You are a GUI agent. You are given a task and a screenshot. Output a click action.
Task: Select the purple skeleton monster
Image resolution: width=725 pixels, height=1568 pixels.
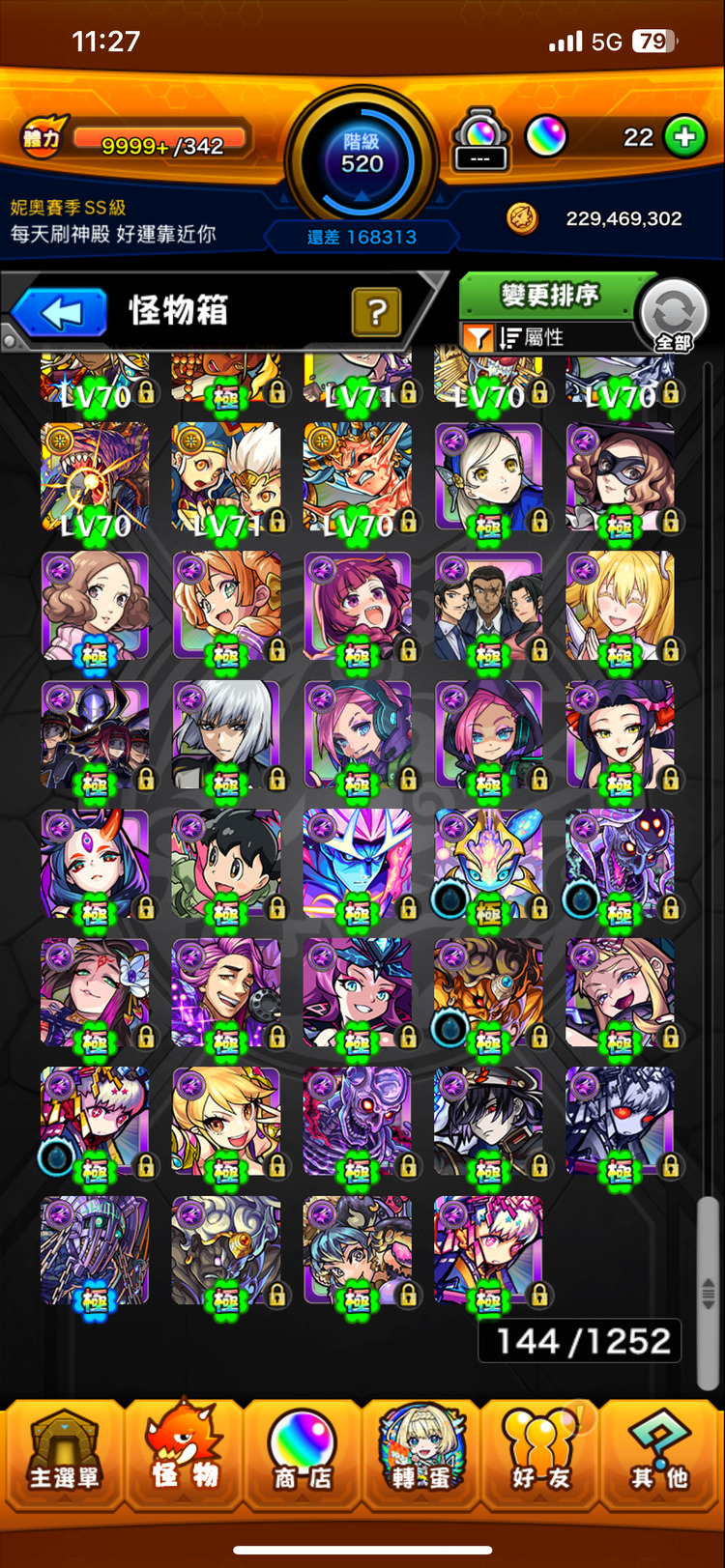[x=357, y=1121]
